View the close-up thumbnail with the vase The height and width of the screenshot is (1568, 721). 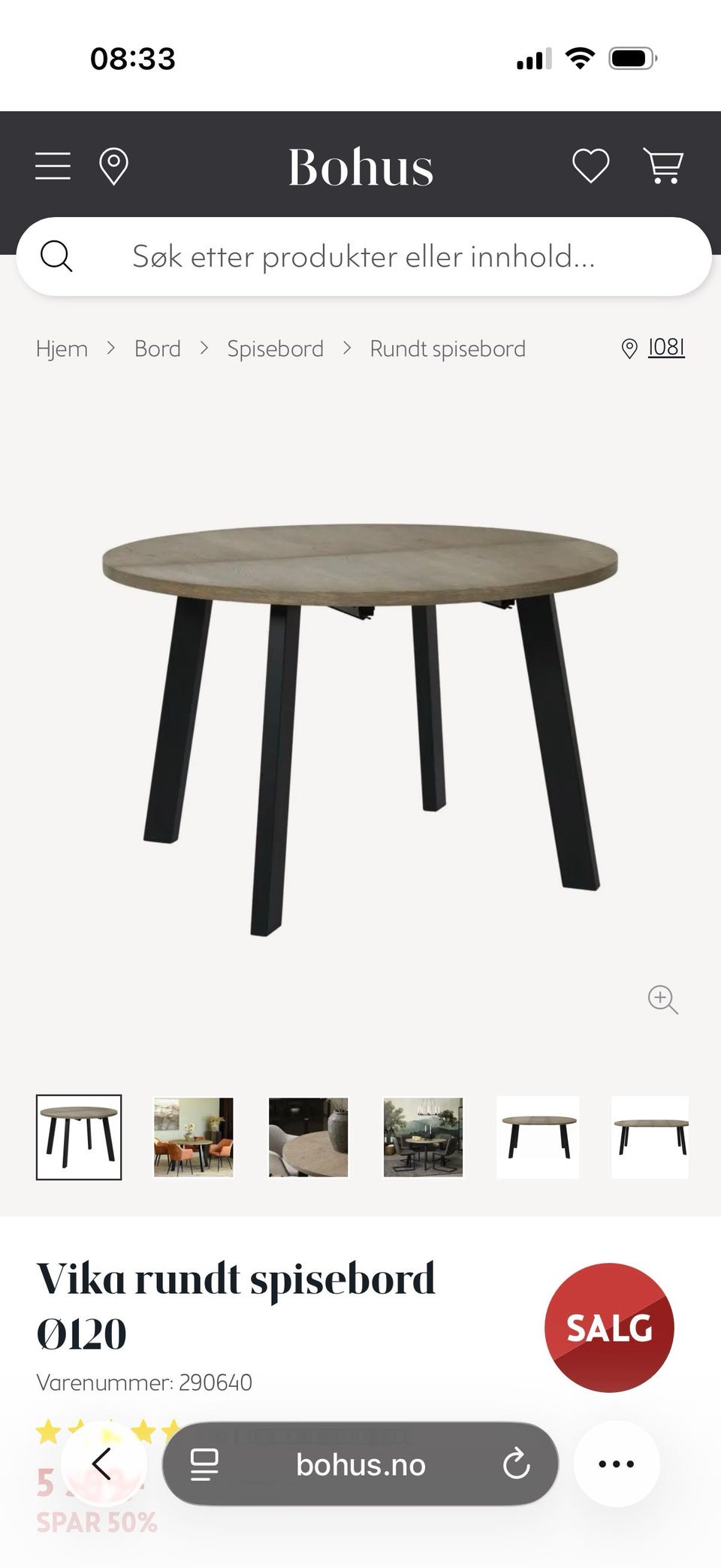point(309,1137)
